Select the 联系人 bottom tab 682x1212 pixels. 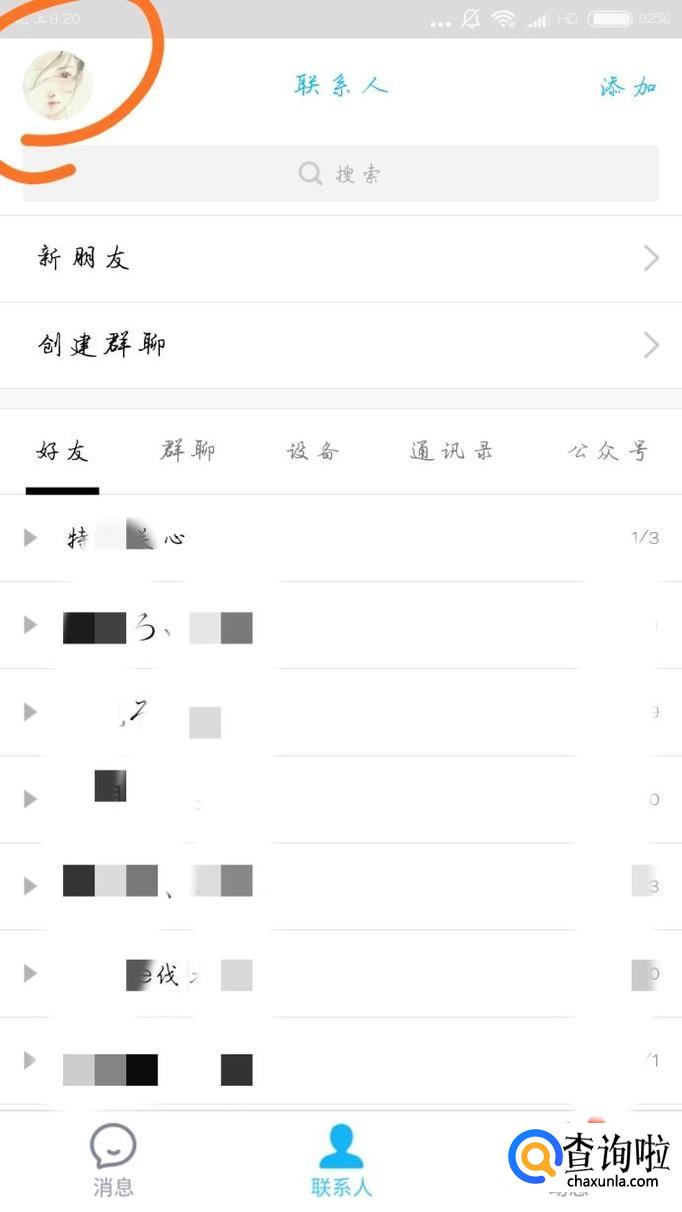pyautogui.click(x=341, y=1160)
